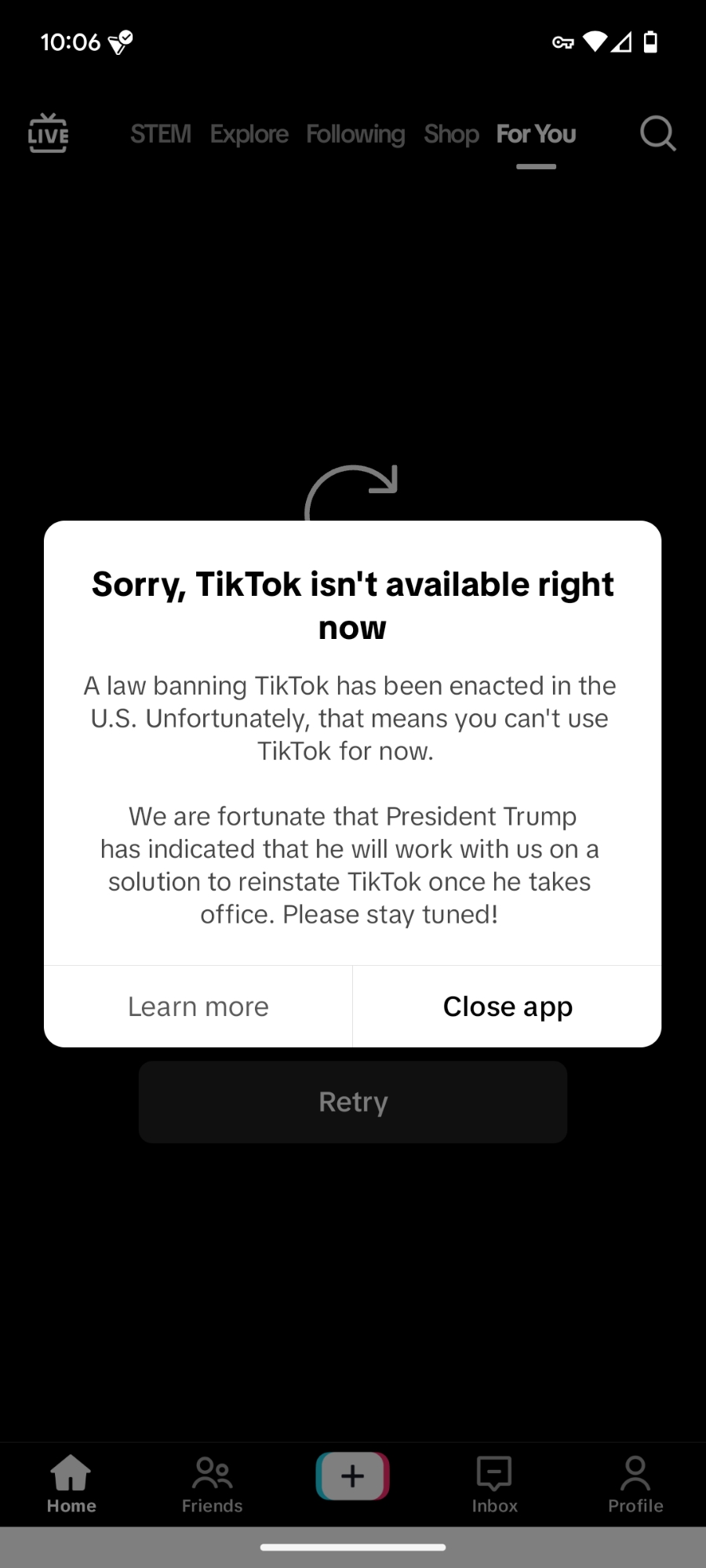Open the Friends tab

coord(212,1483)
